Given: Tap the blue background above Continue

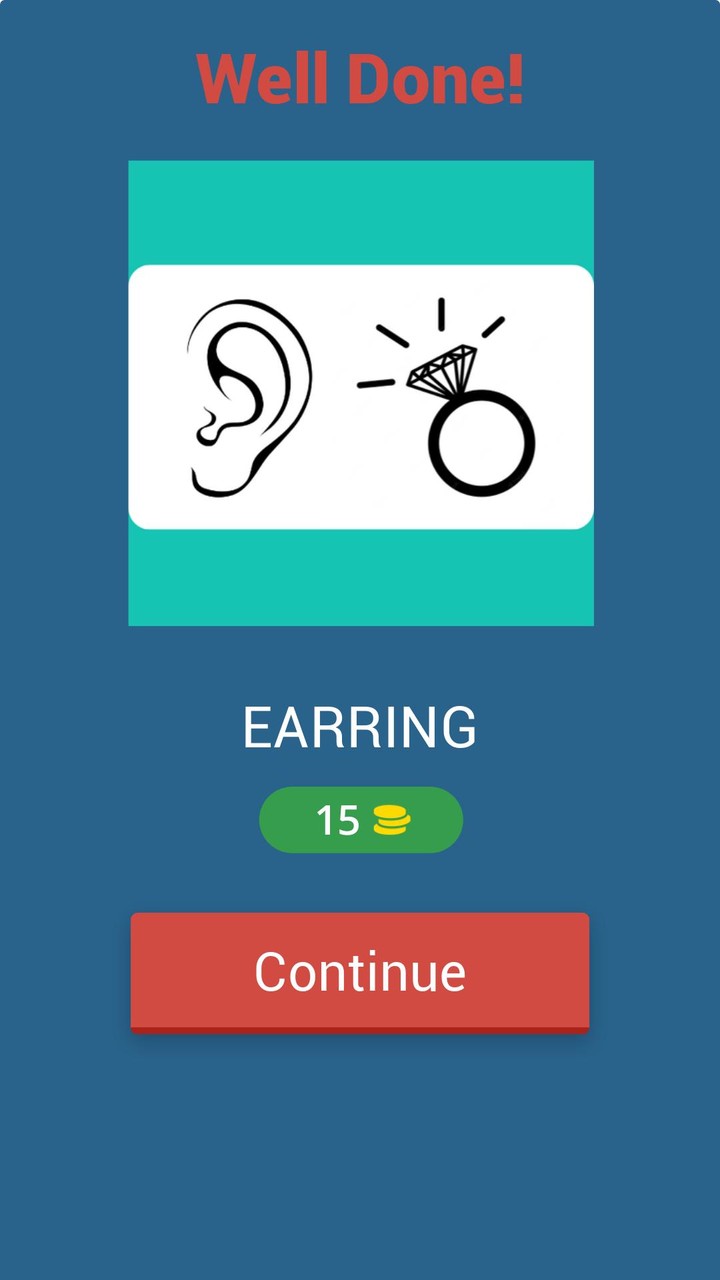Looking at the screenshot, I should pyautogui.click(x=360, y=880).
